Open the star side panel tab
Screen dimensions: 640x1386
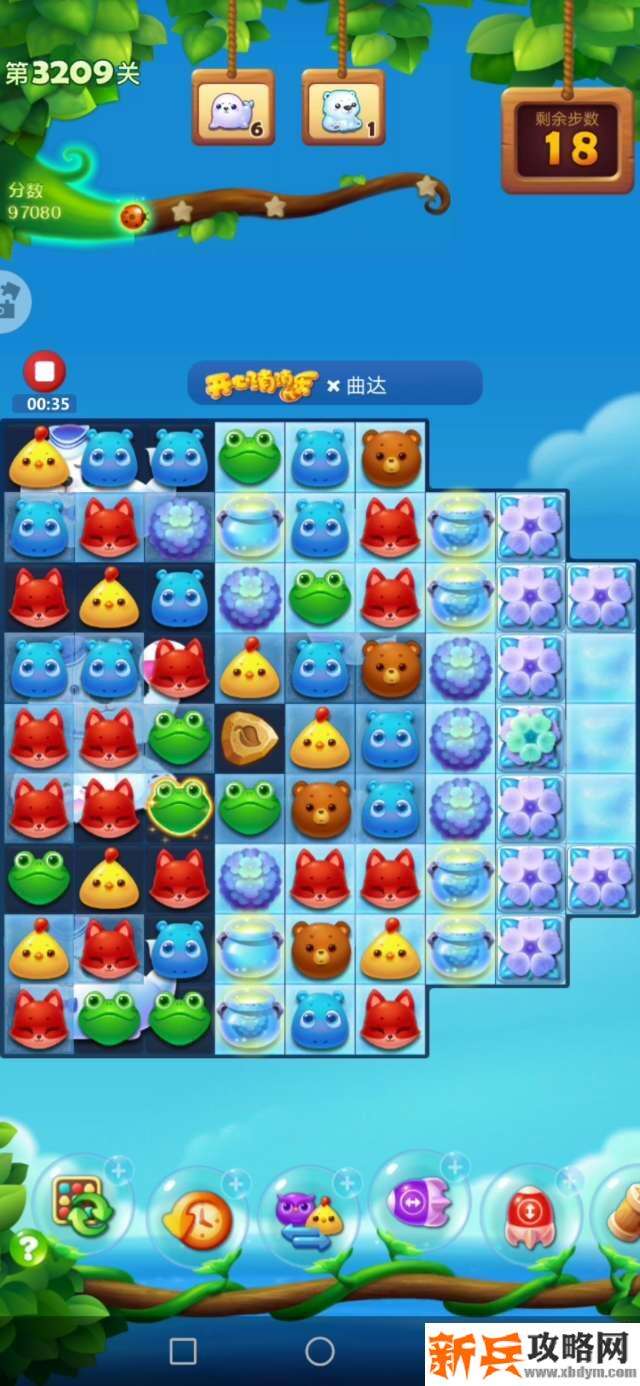12,299
